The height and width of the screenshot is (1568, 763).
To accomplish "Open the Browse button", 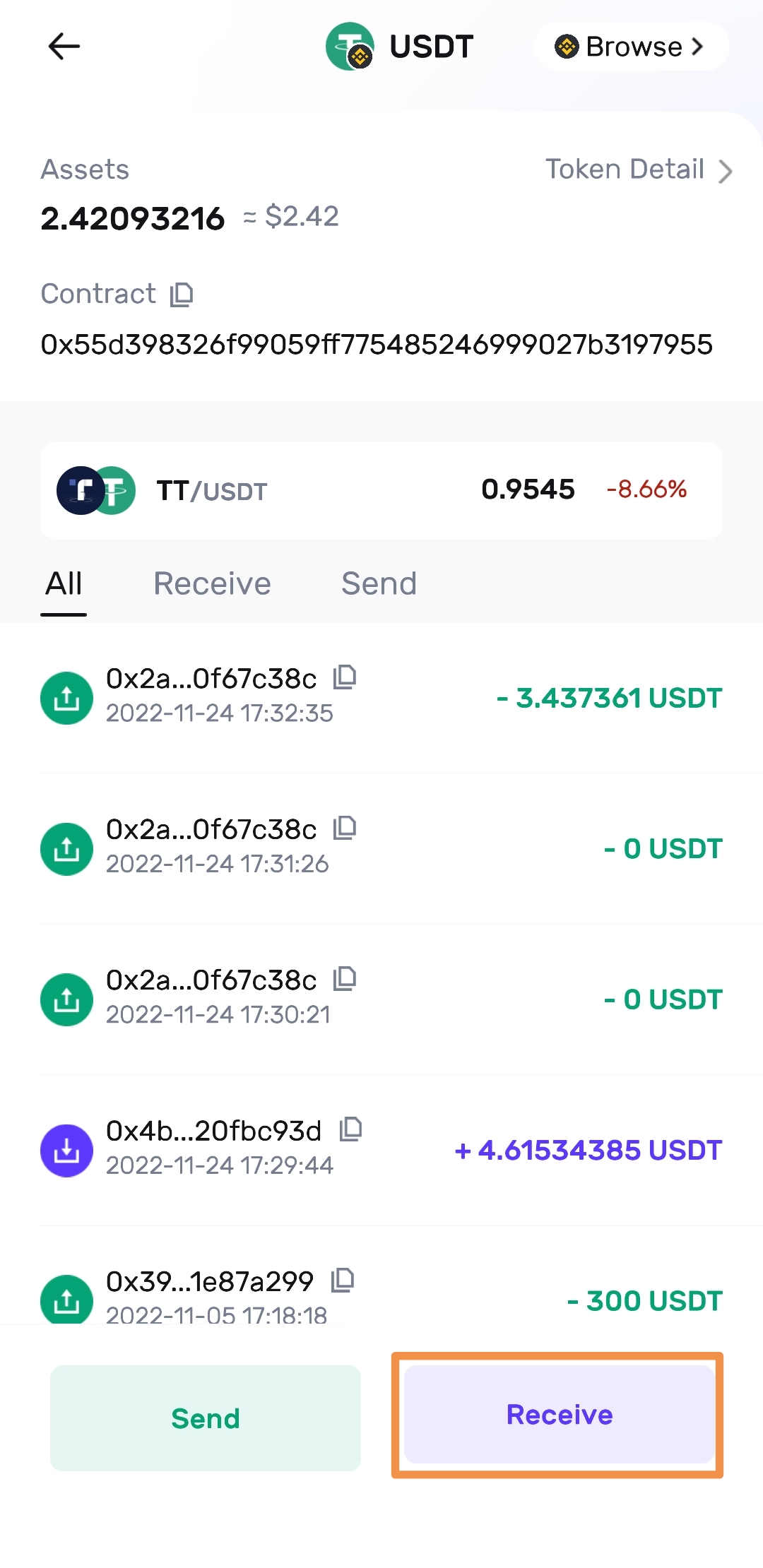I will pyautogui.click(x=631, y=47).
